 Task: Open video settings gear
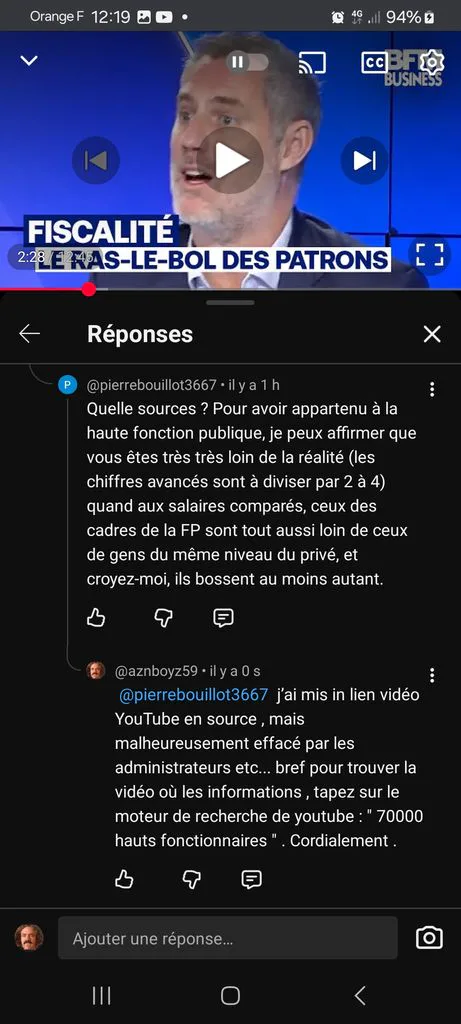[432, 62]
